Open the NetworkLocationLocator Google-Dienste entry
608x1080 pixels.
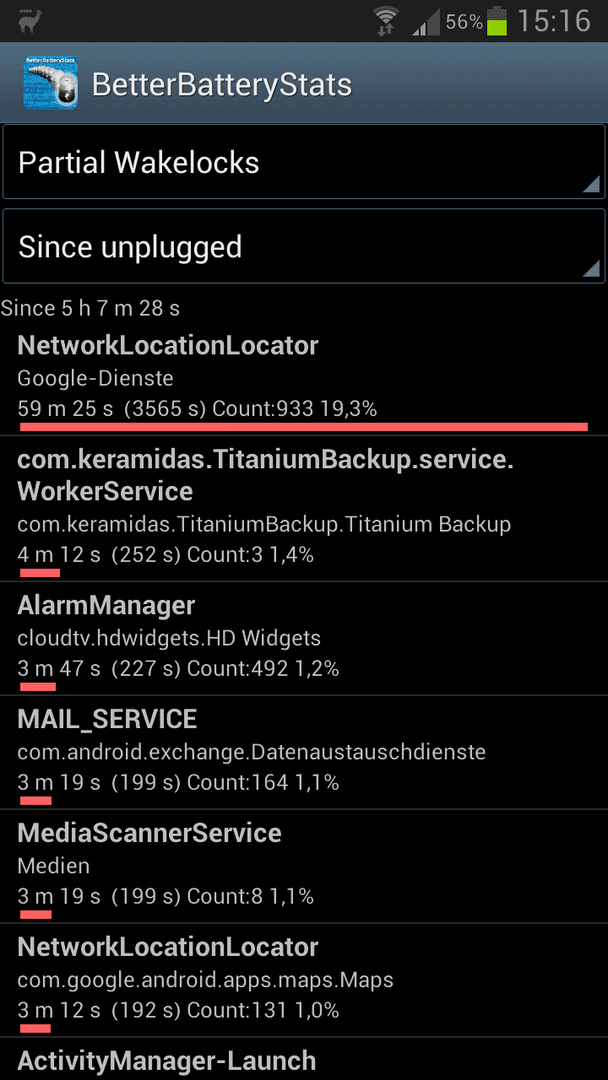click(x=304, y=380)
